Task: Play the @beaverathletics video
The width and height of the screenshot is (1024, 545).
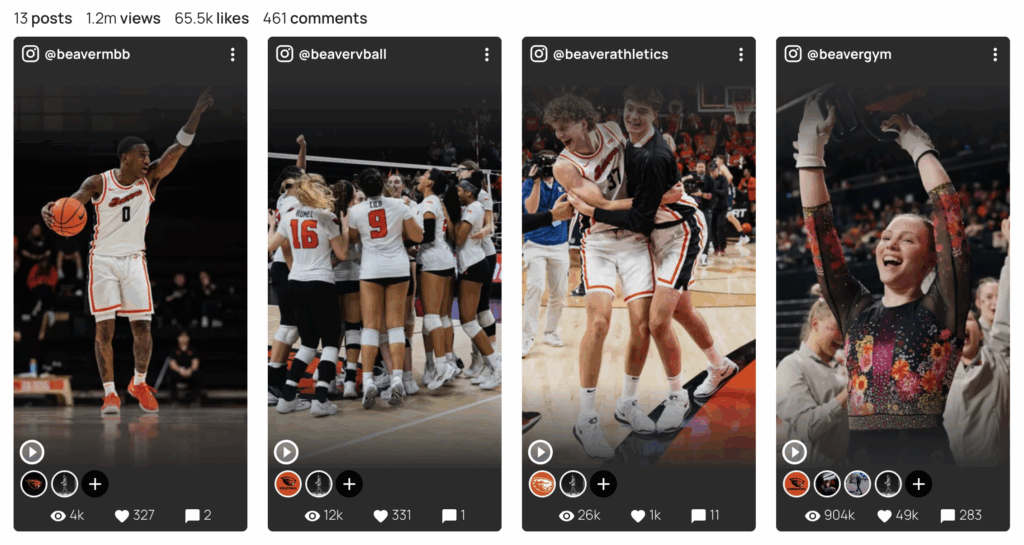Action: pos(540,452)
